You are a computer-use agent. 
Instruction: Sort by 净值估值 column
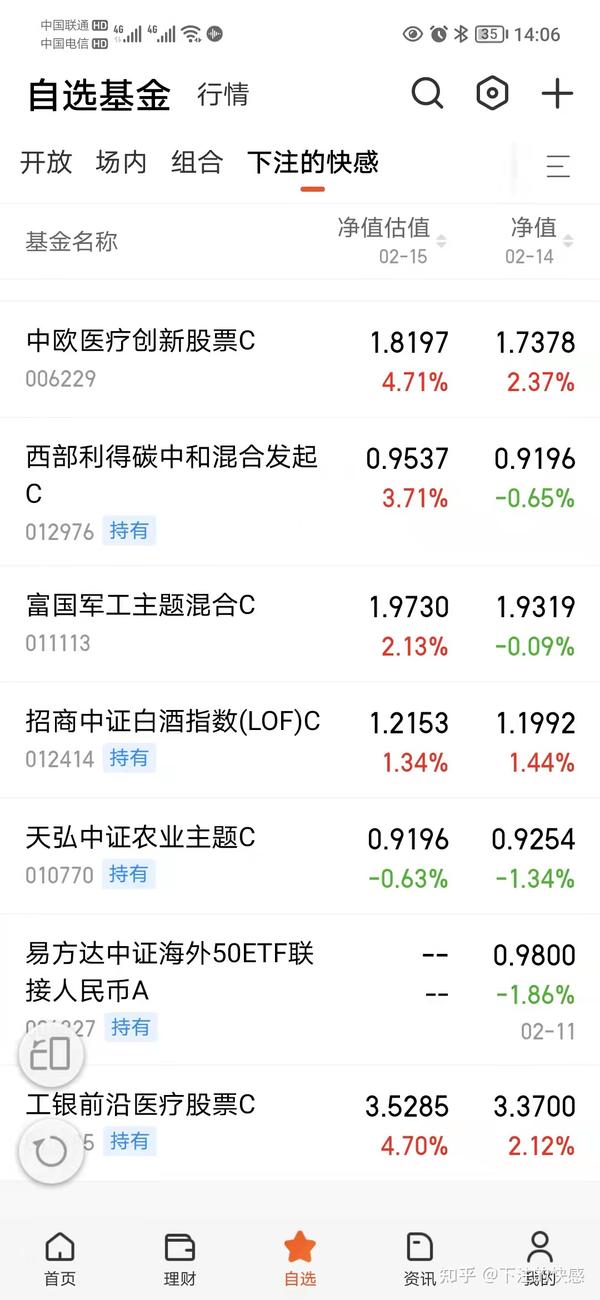[391, 241]
